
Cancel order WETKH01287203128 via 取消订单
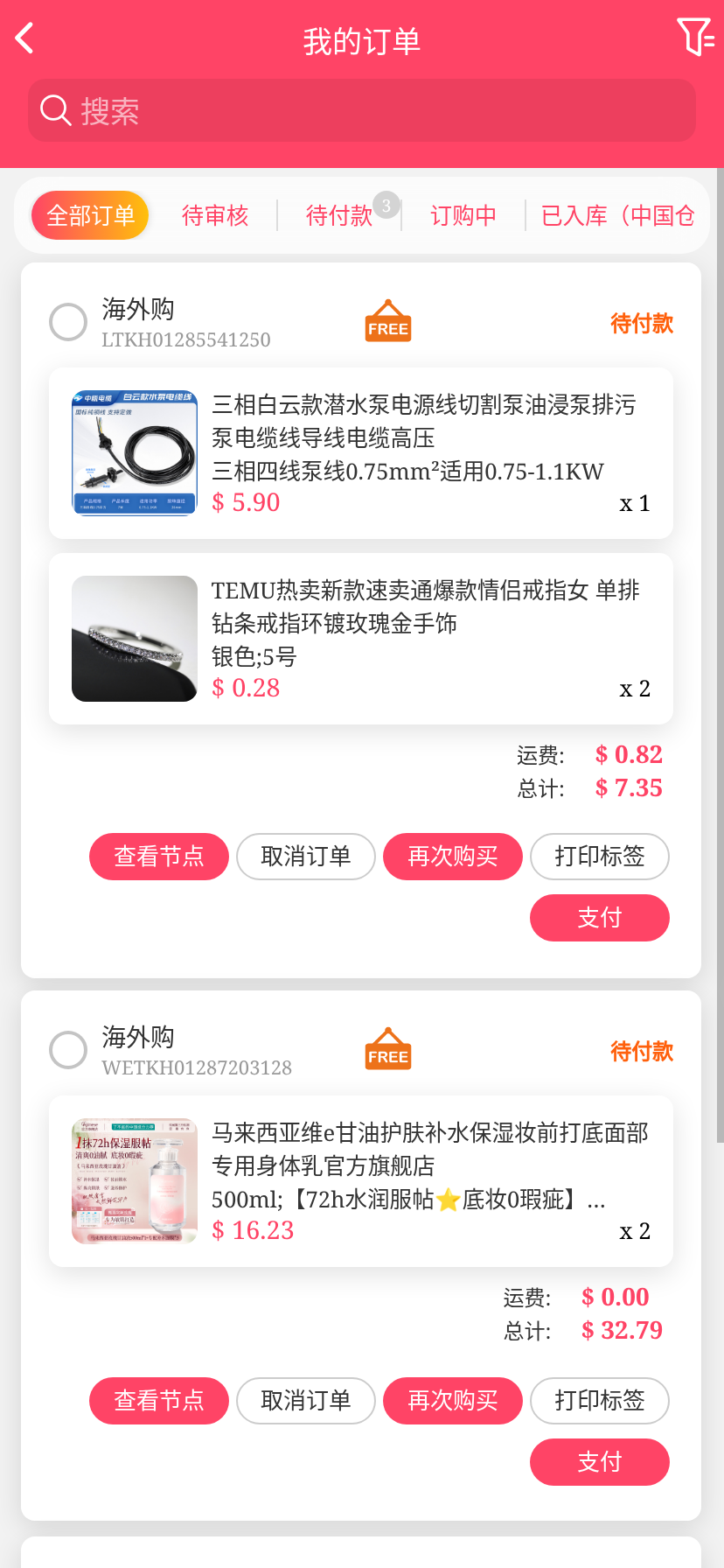pos(306,1401)
